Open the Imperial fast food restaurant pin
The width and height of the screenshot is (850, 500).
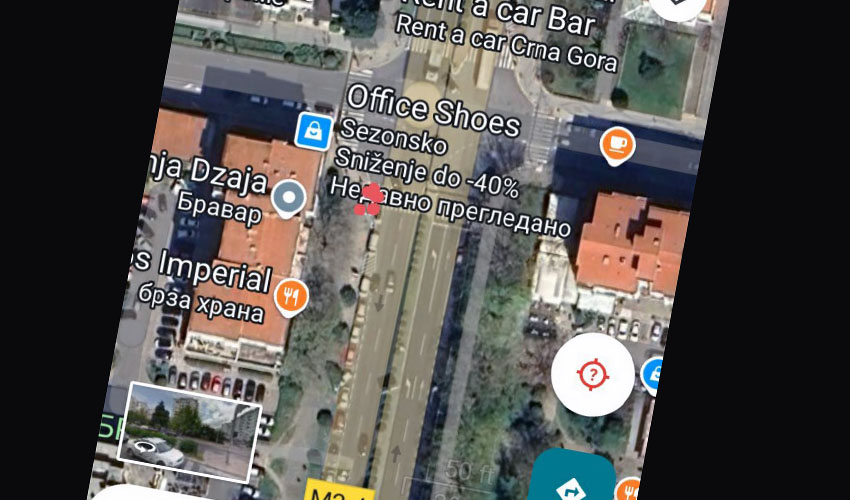pyautogui.click(x=290, y=295)
